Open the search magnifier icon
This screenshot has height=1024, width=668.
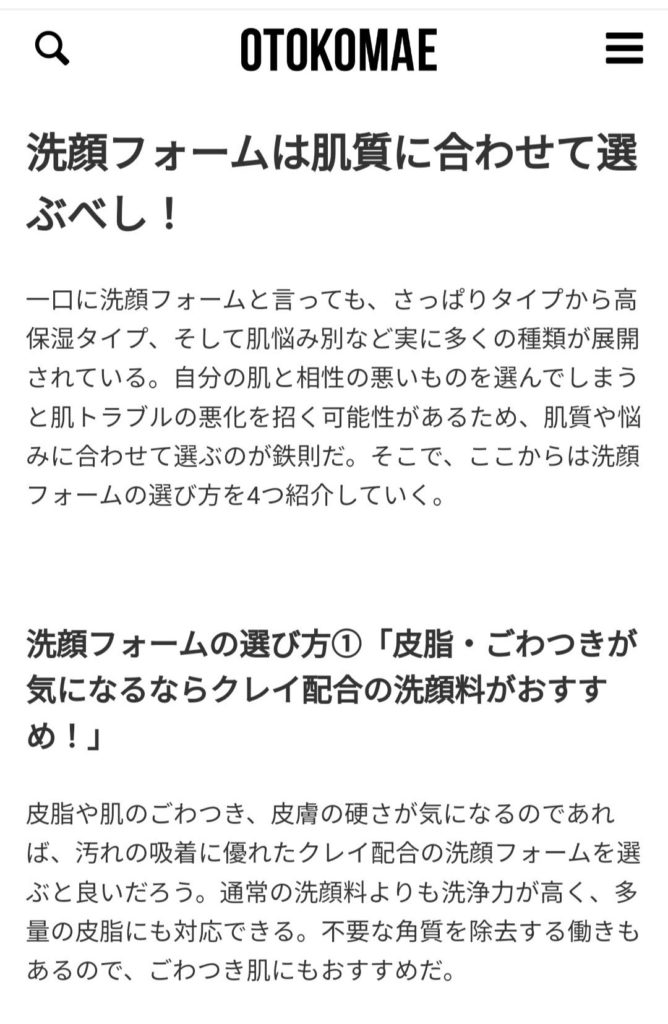pyautogui.click(x=52, y=50)
